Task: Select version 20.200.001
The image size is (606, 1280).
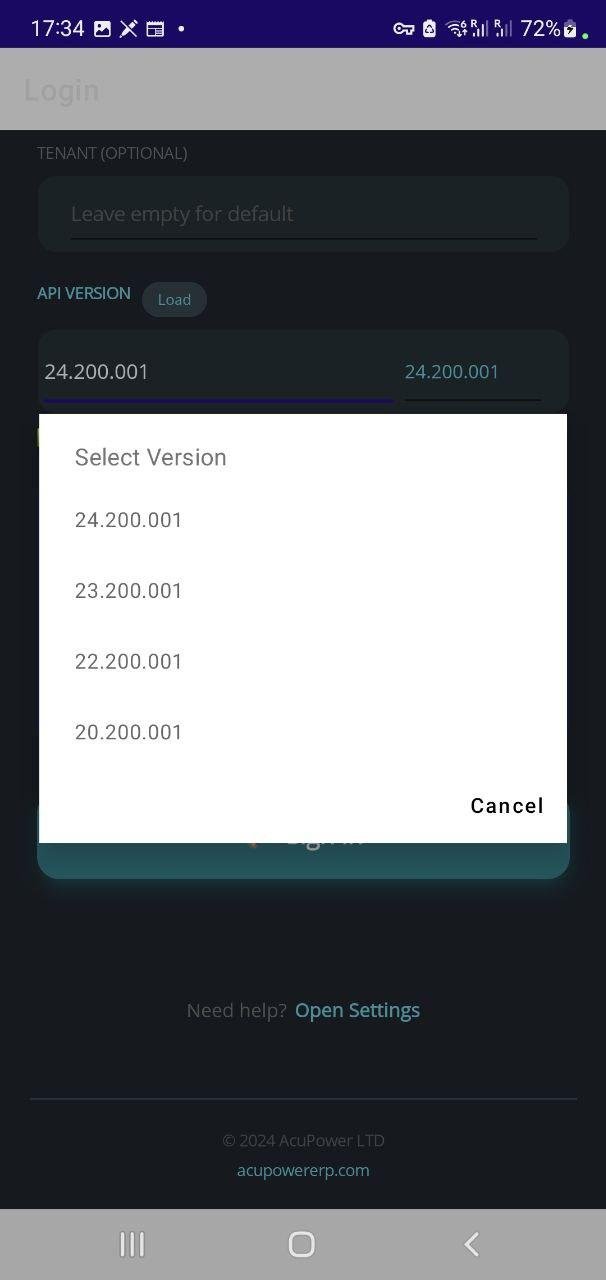Action: pyautogui.click(x=129, y=732)
